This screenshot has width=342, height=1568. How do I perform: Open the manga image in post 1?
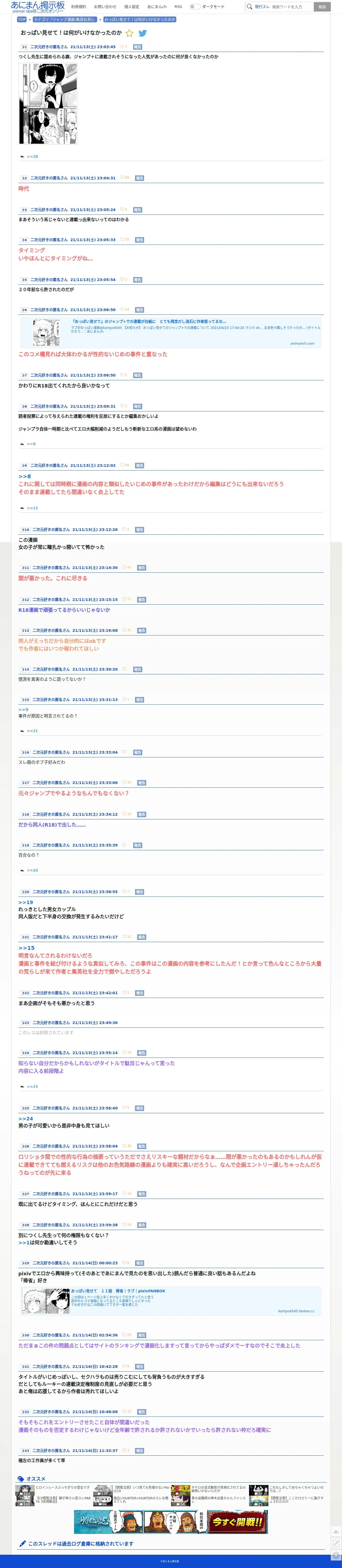(48, 104)
